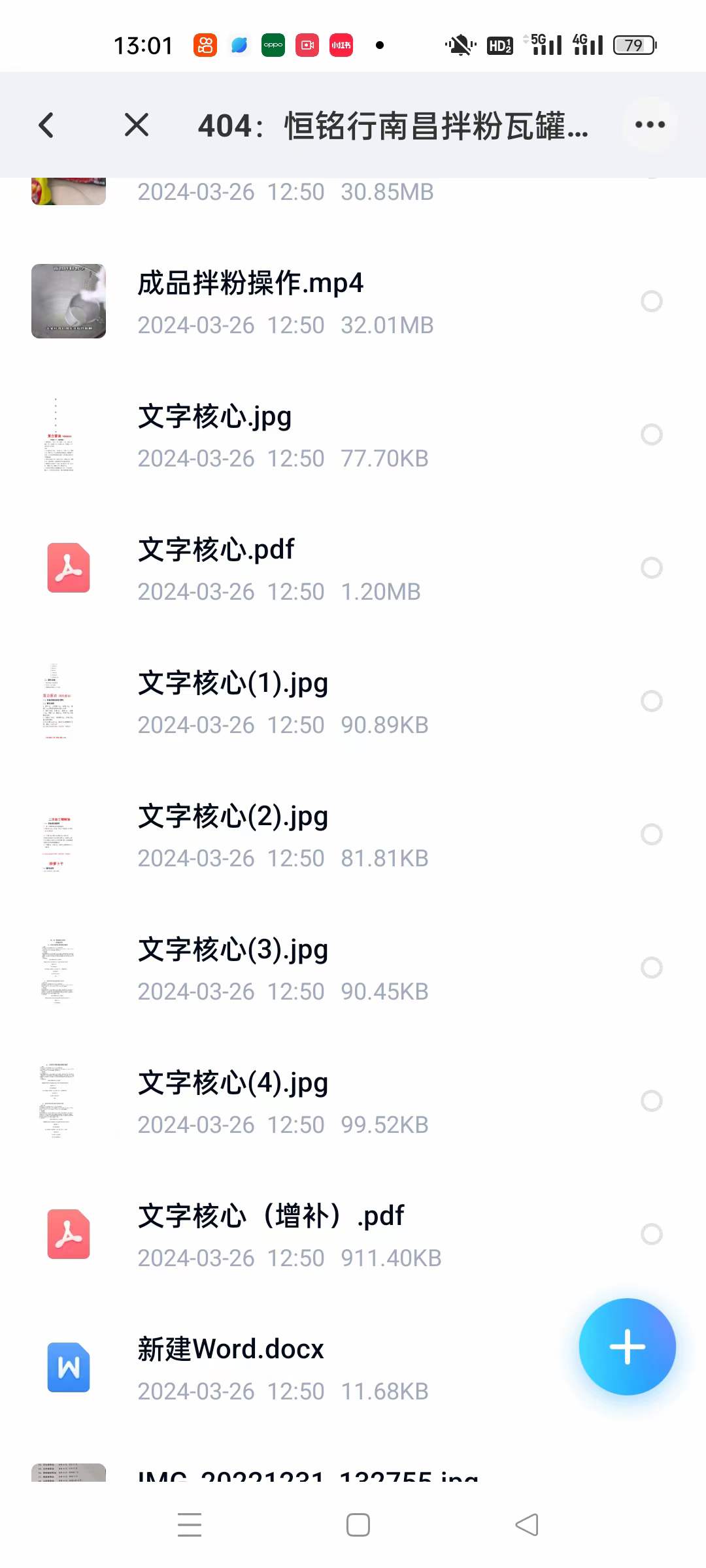Tap the battery indicator in status bar
The image size is (706, 1568).
click(631, 44)
